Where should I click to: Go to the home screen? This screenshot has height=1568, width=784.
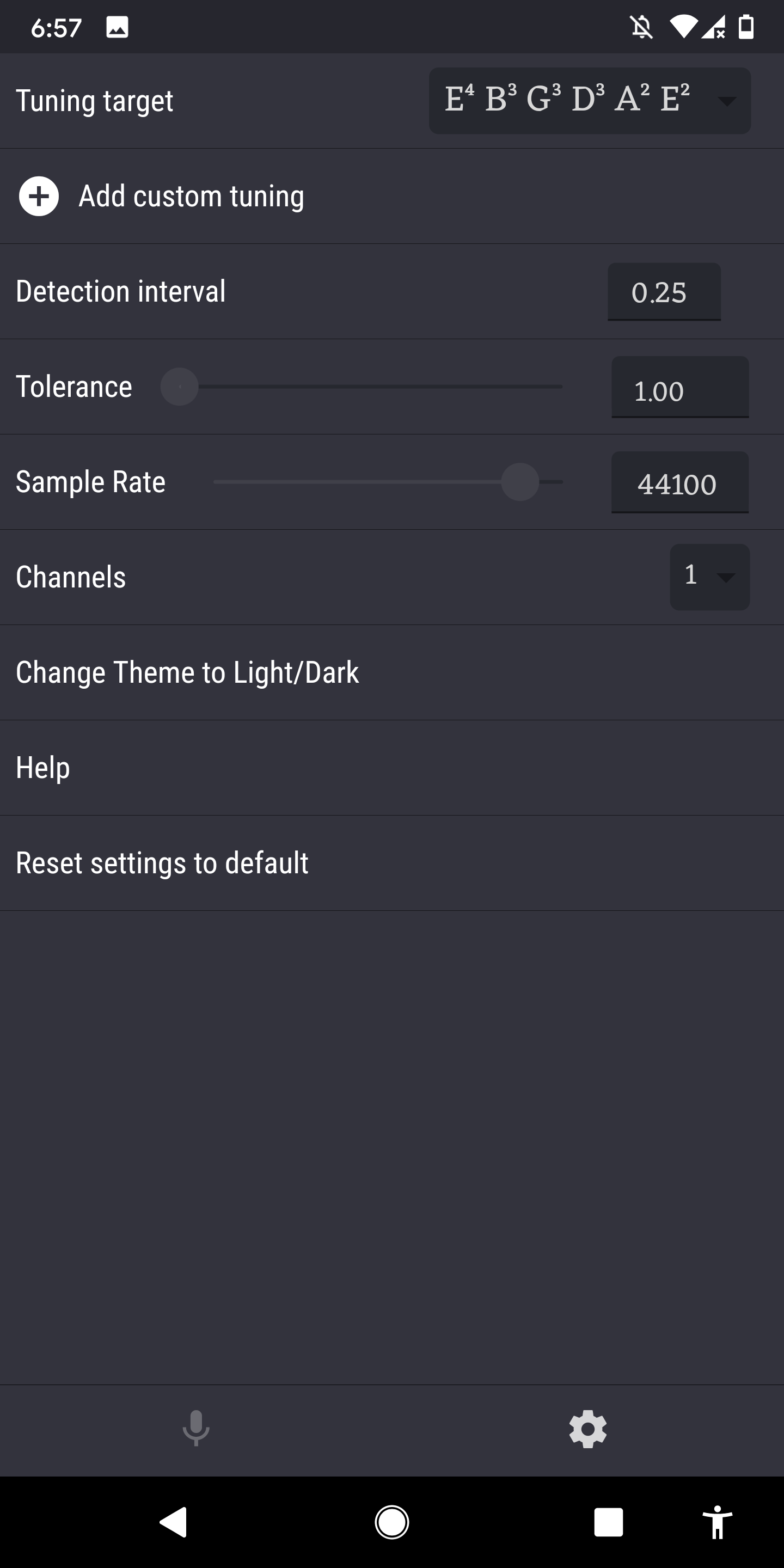[391, 1522]
